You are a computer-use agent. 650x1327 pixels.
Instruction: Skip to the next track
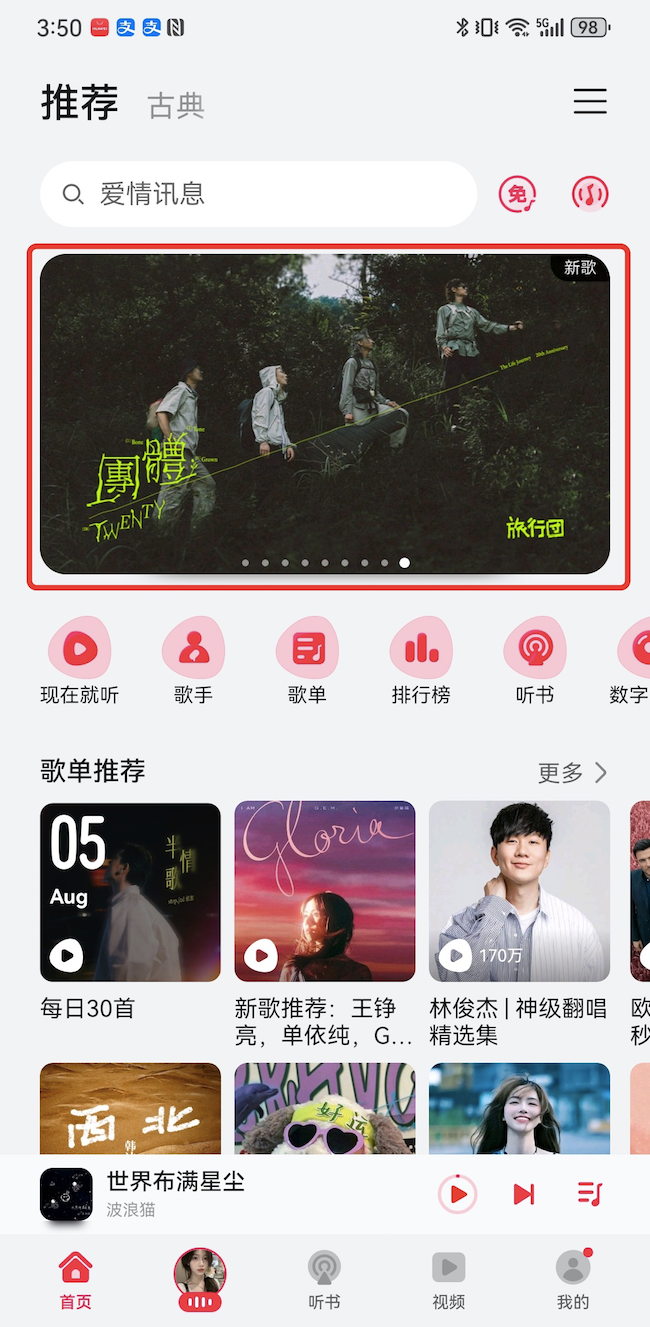tap(524, 1194)
